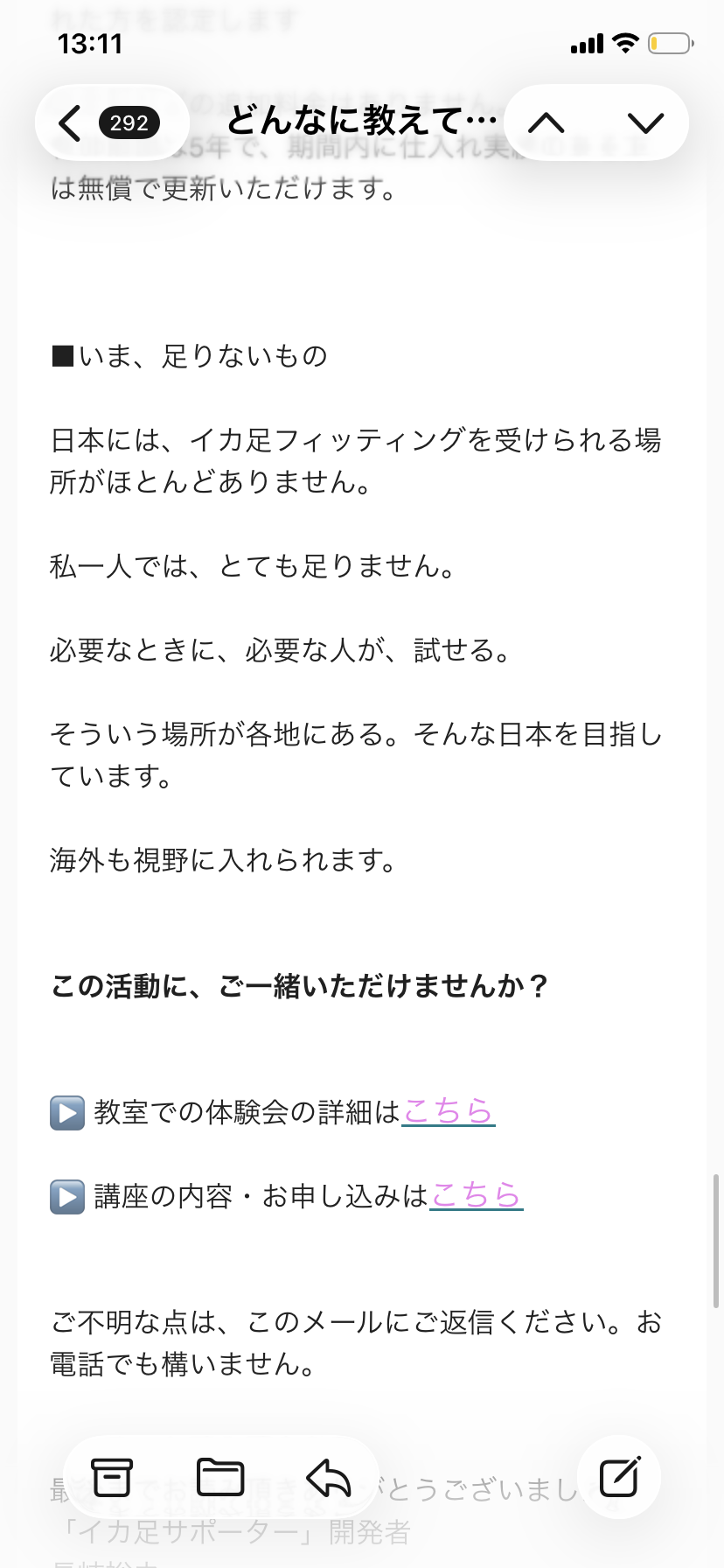Open the こちら link for 講座の内容・お申し込み
This screenshot has width=724, height=1568.
[477, 1195]
